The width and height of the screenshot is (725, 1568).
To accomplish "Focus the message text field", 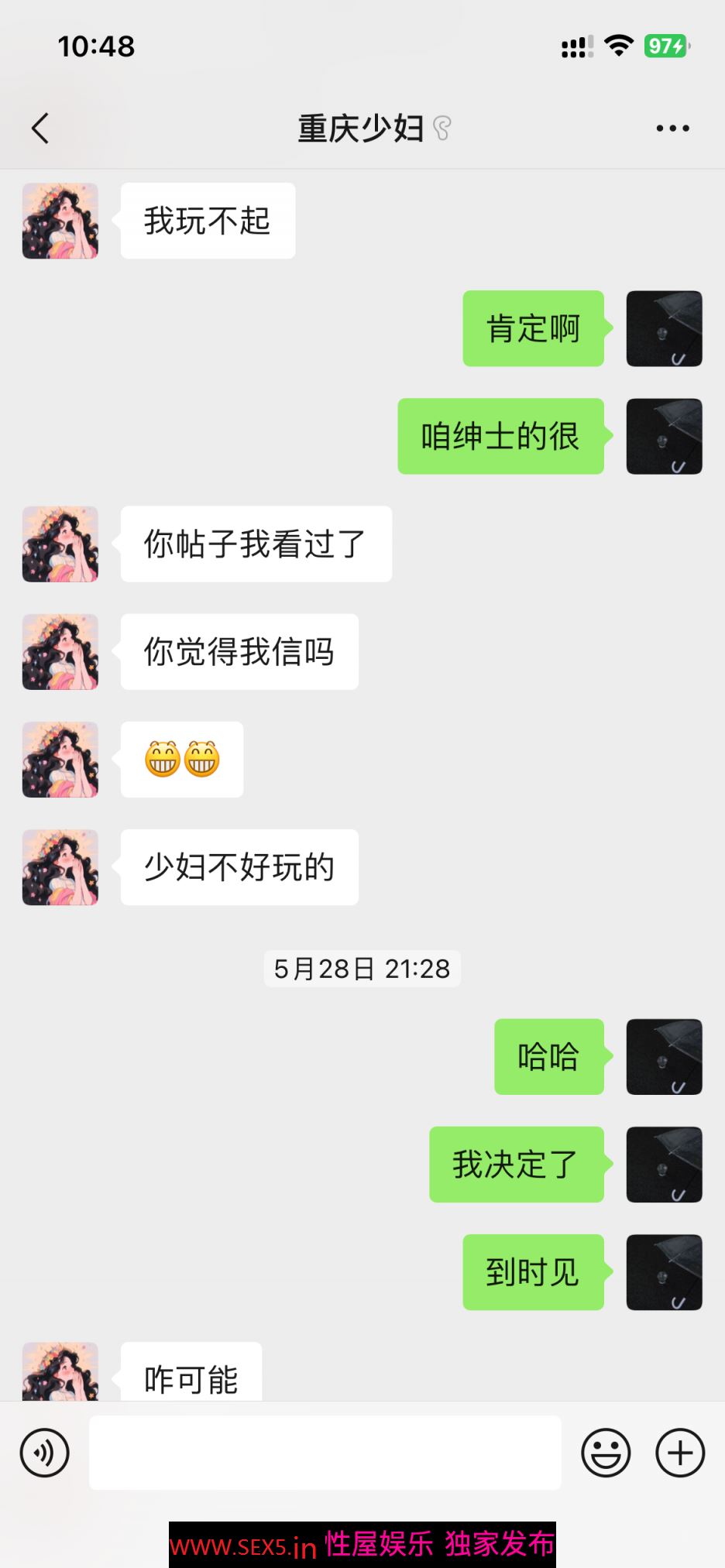I will (x=325, y=1453).
